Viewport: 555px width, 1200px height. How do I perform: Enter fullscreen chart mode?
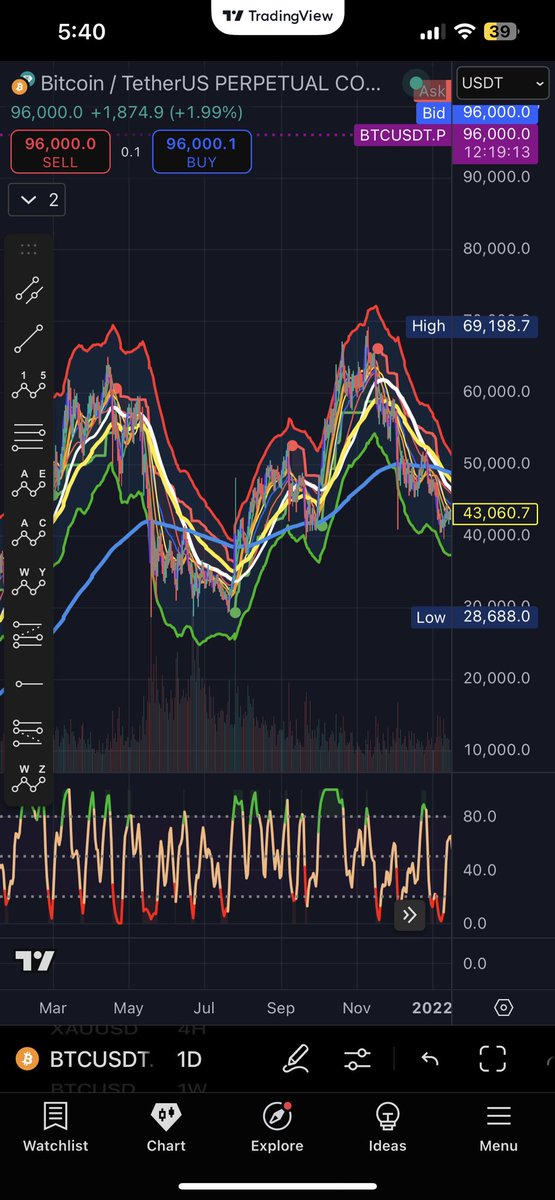point(492,1059)
